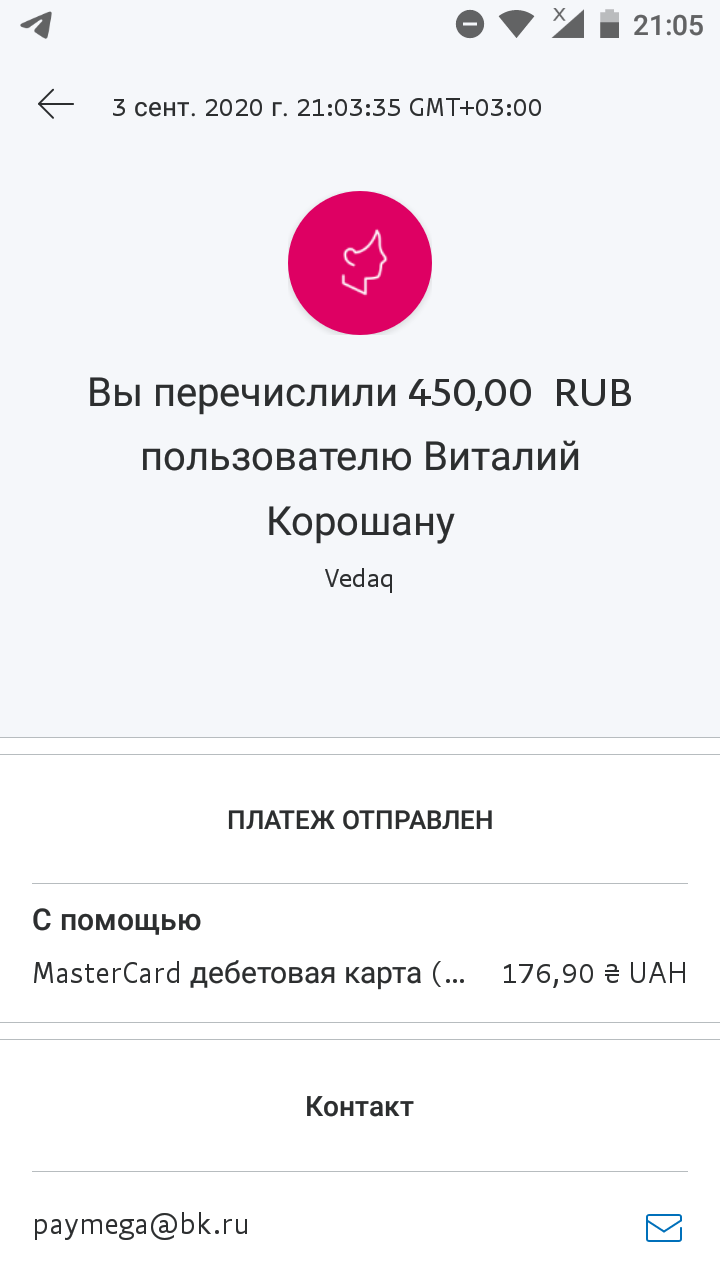This screenshot has width=720, height=1280.
Task: Tap the envelope icon next to paymega@bk.ru
Action: click(x=664, y=1227)
